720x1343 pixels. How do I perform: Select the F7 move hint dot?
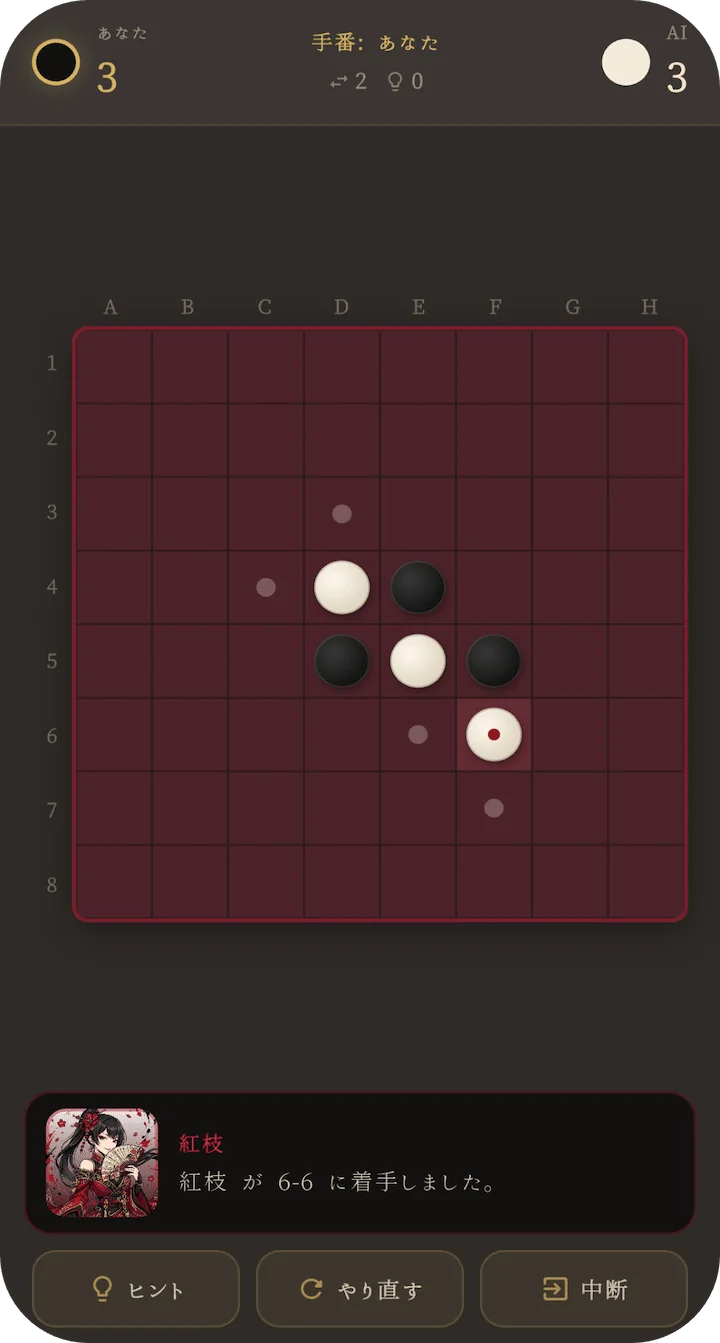click(x=494, y=808)
